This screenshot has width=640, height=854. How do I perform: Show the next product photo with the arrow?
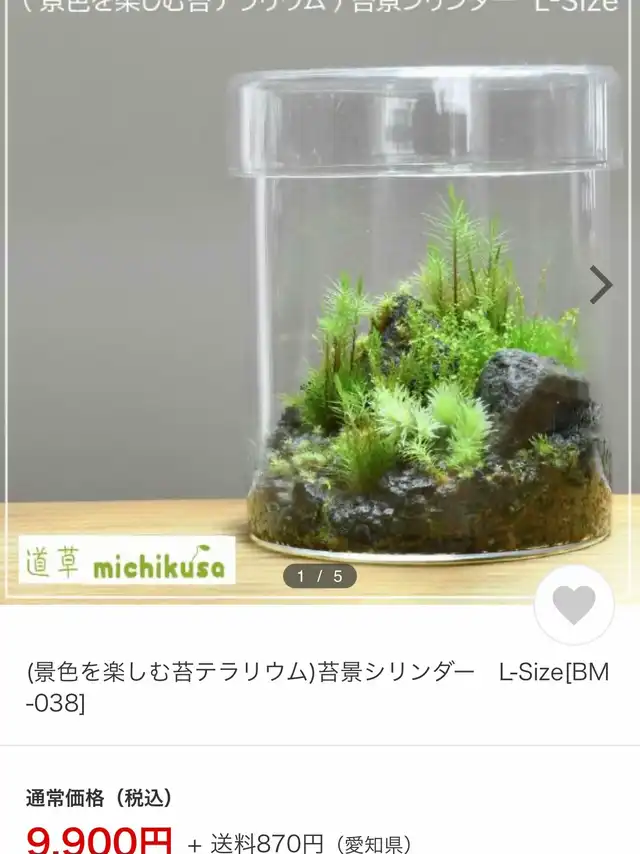coord(601,285)
